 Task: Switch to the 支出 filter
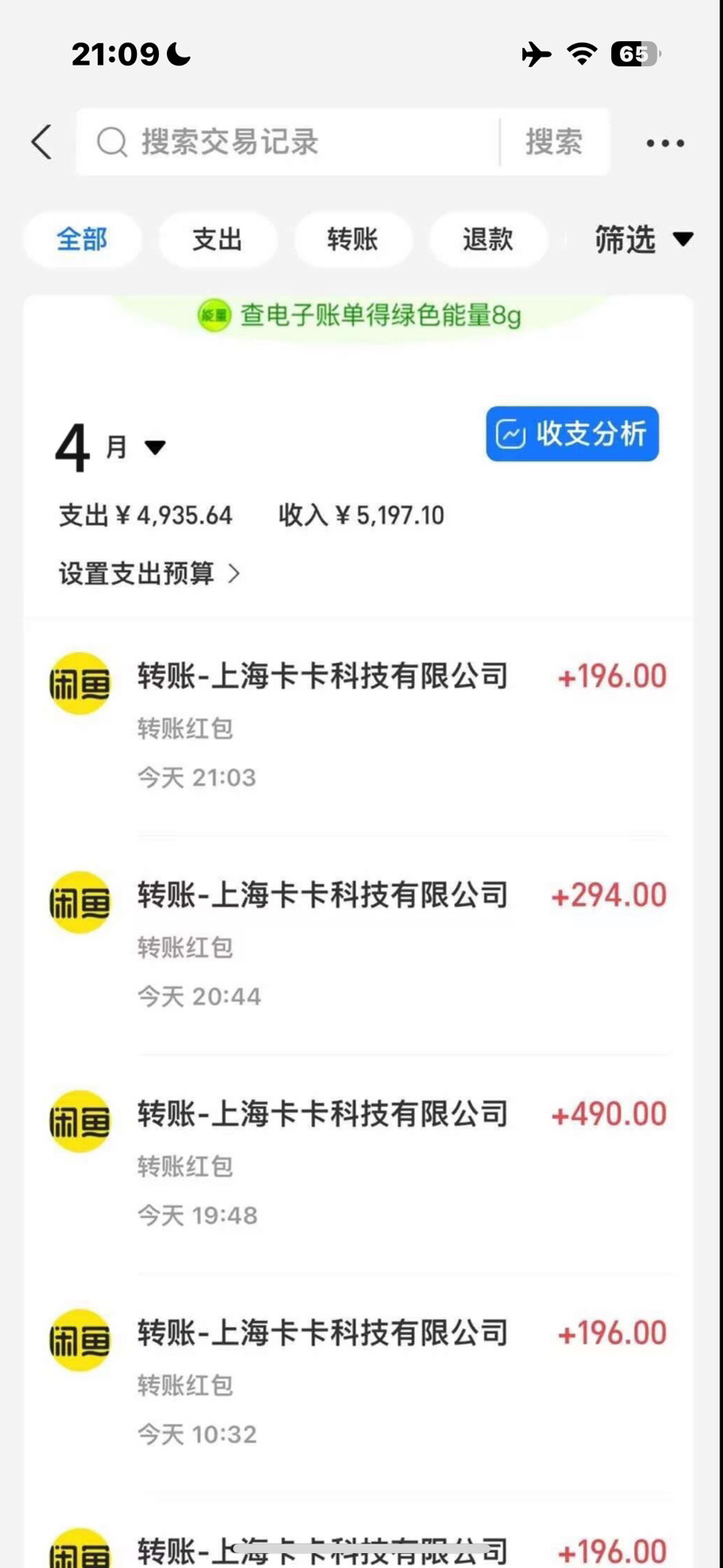click(x=217, y=238)
